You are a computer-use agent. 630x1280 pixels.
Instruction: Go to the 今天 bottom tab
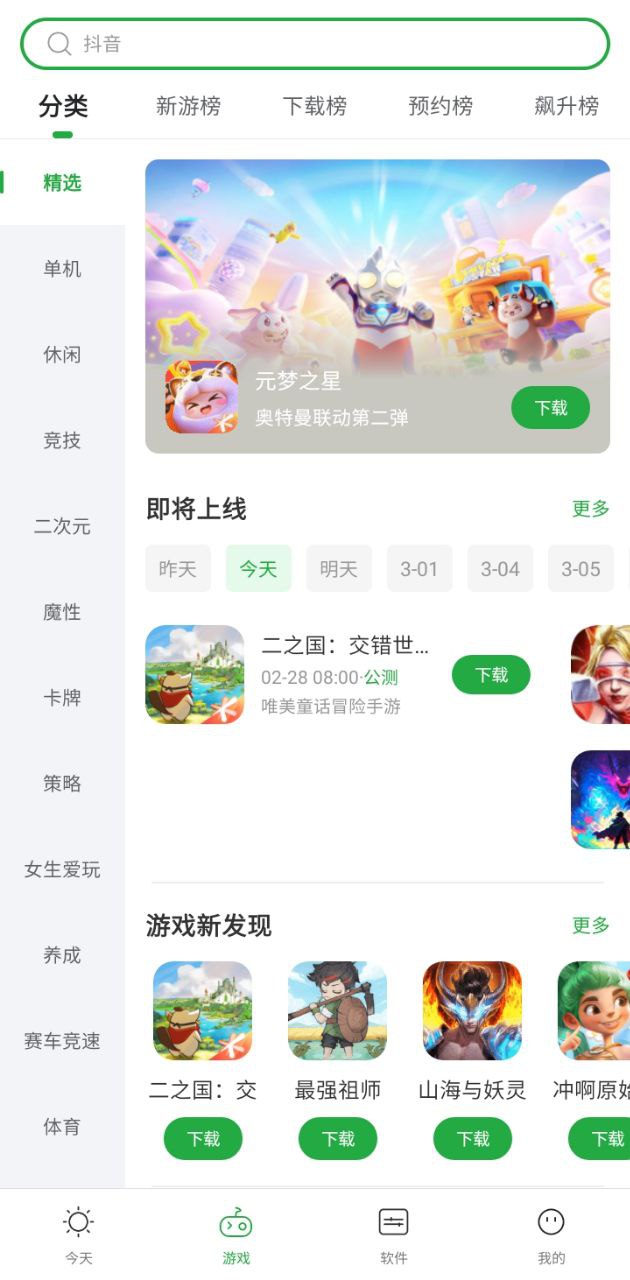click(x=78, y=1235)
